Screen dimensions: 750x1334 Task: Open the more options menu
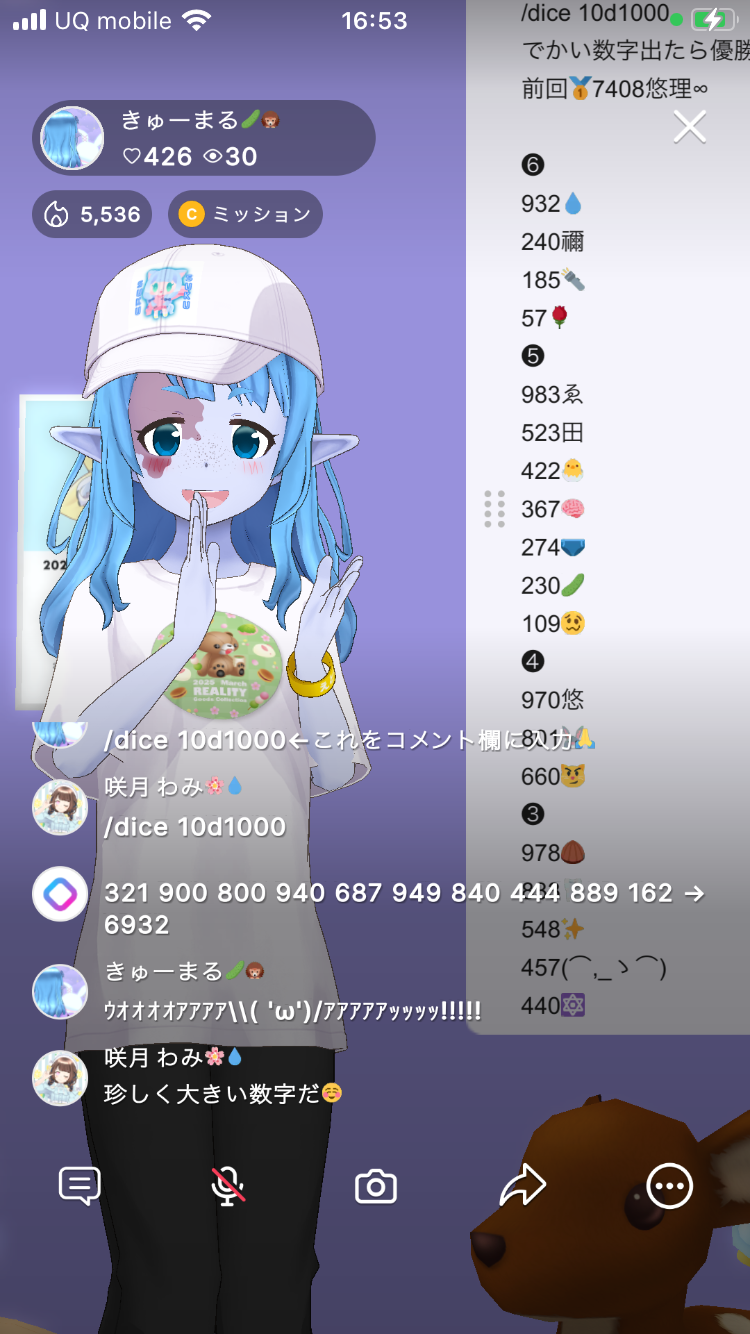click(x=669, y=1187)
